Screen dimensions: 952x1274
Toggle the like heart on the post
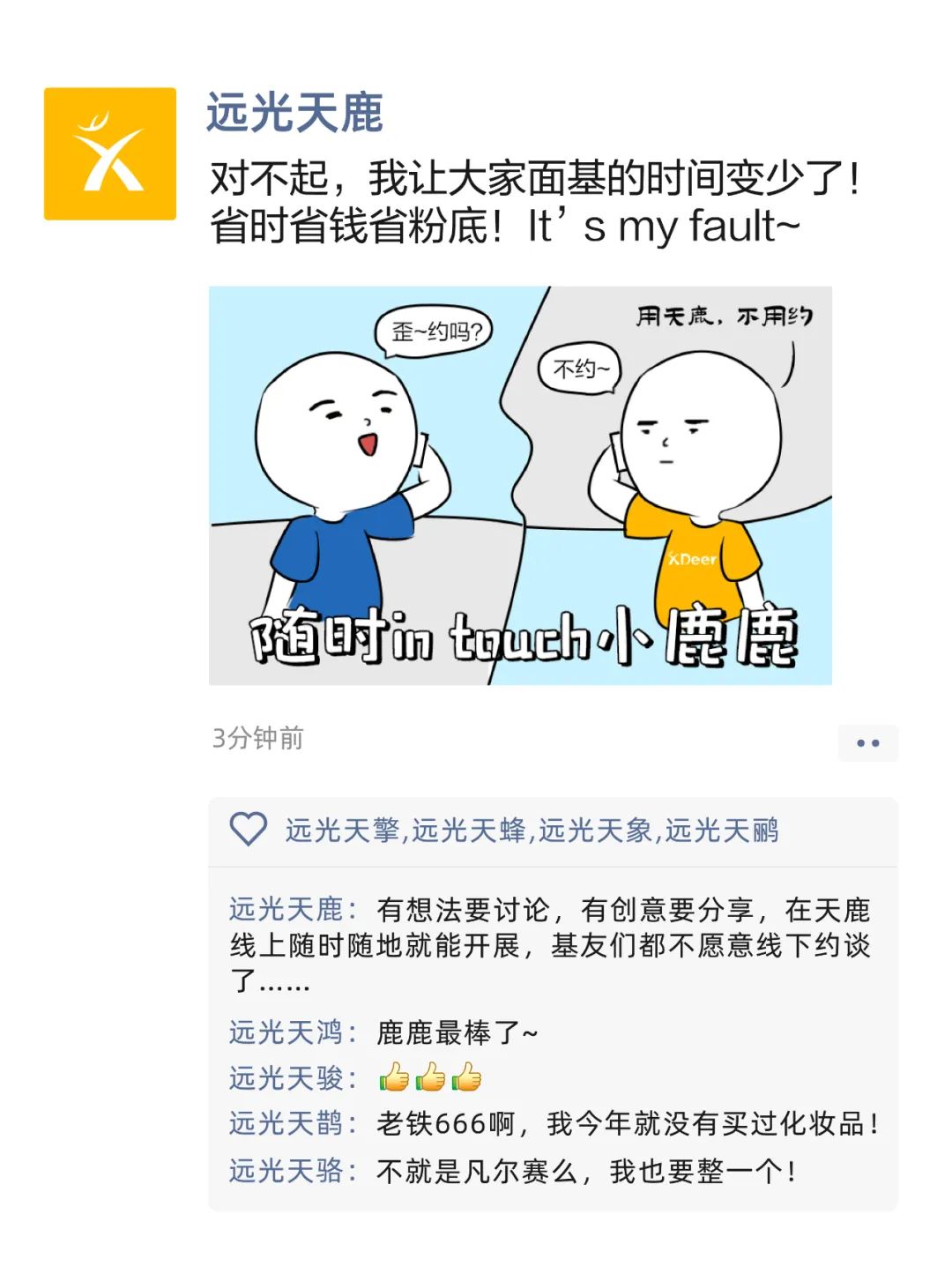click(248, 829)
